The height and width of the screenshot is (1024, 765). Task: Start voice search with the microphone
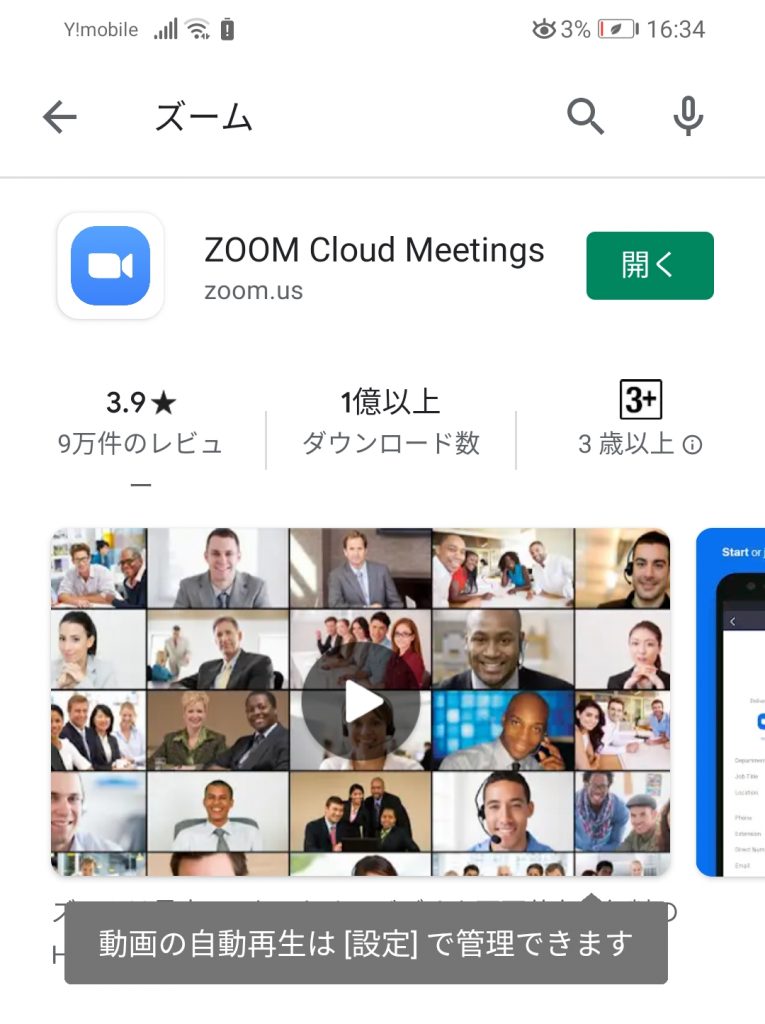(x=687, y=118)
